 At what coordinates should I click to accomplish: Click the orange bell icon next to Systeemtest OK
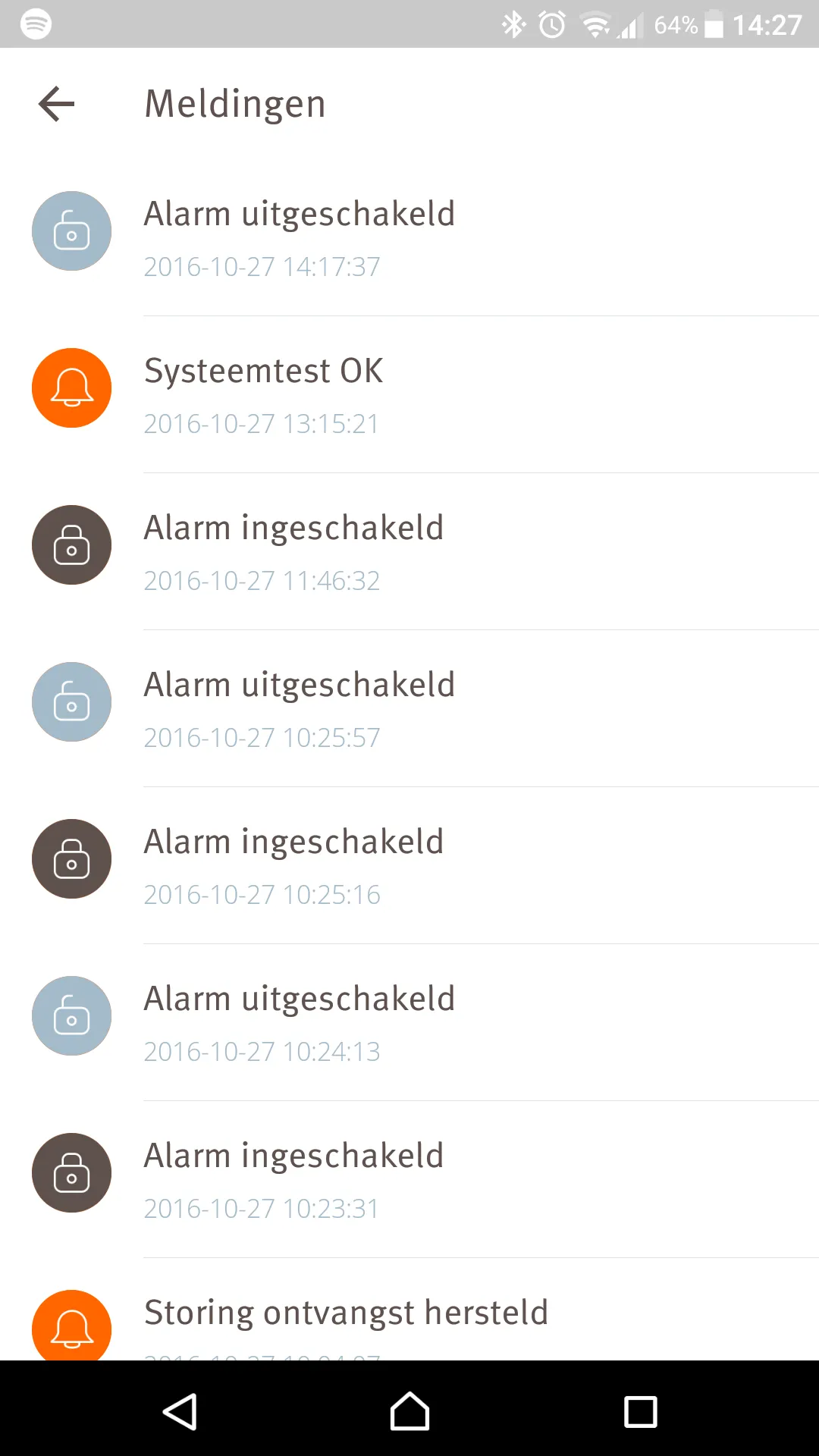[71, 388]
